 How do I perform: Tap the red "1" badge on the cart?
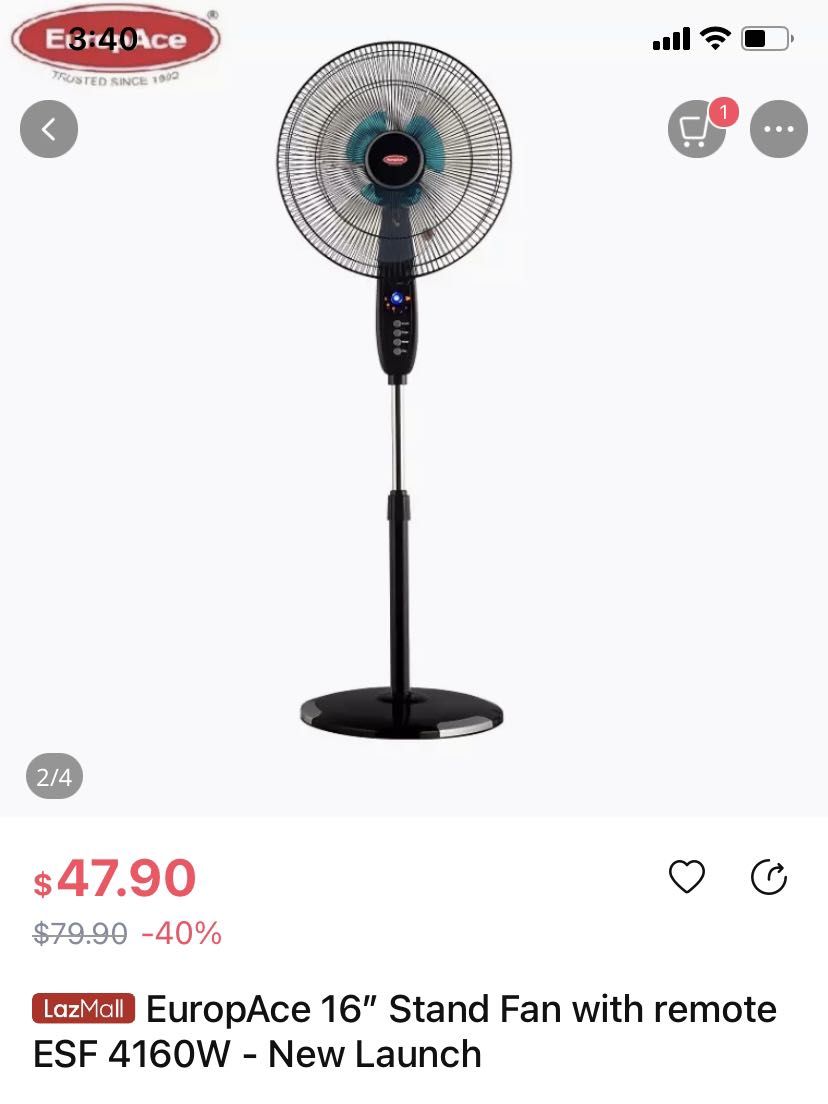click(x=723, y=113)
